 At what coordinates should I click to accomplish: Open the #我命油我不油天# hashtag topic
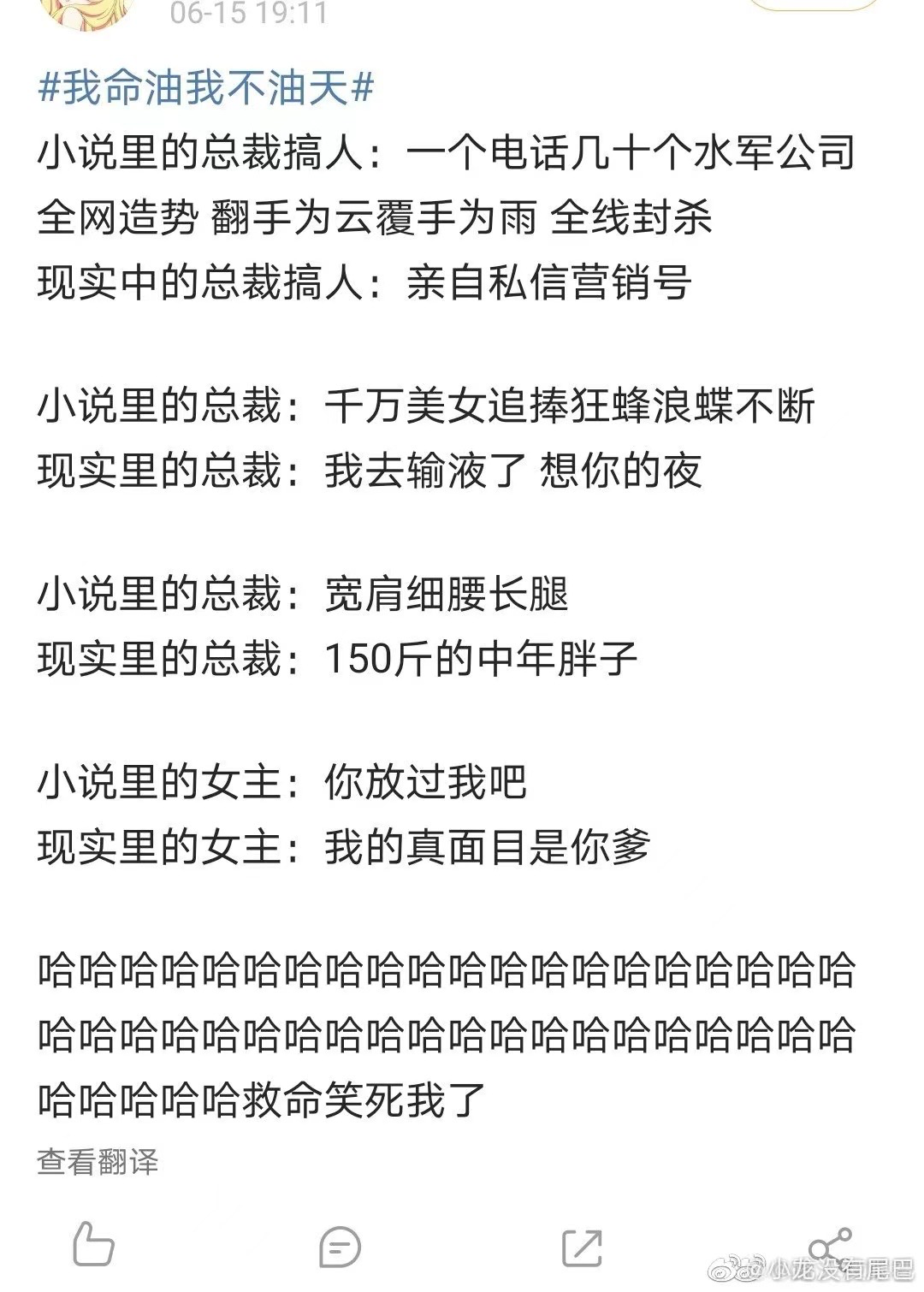tap(206, 89)
